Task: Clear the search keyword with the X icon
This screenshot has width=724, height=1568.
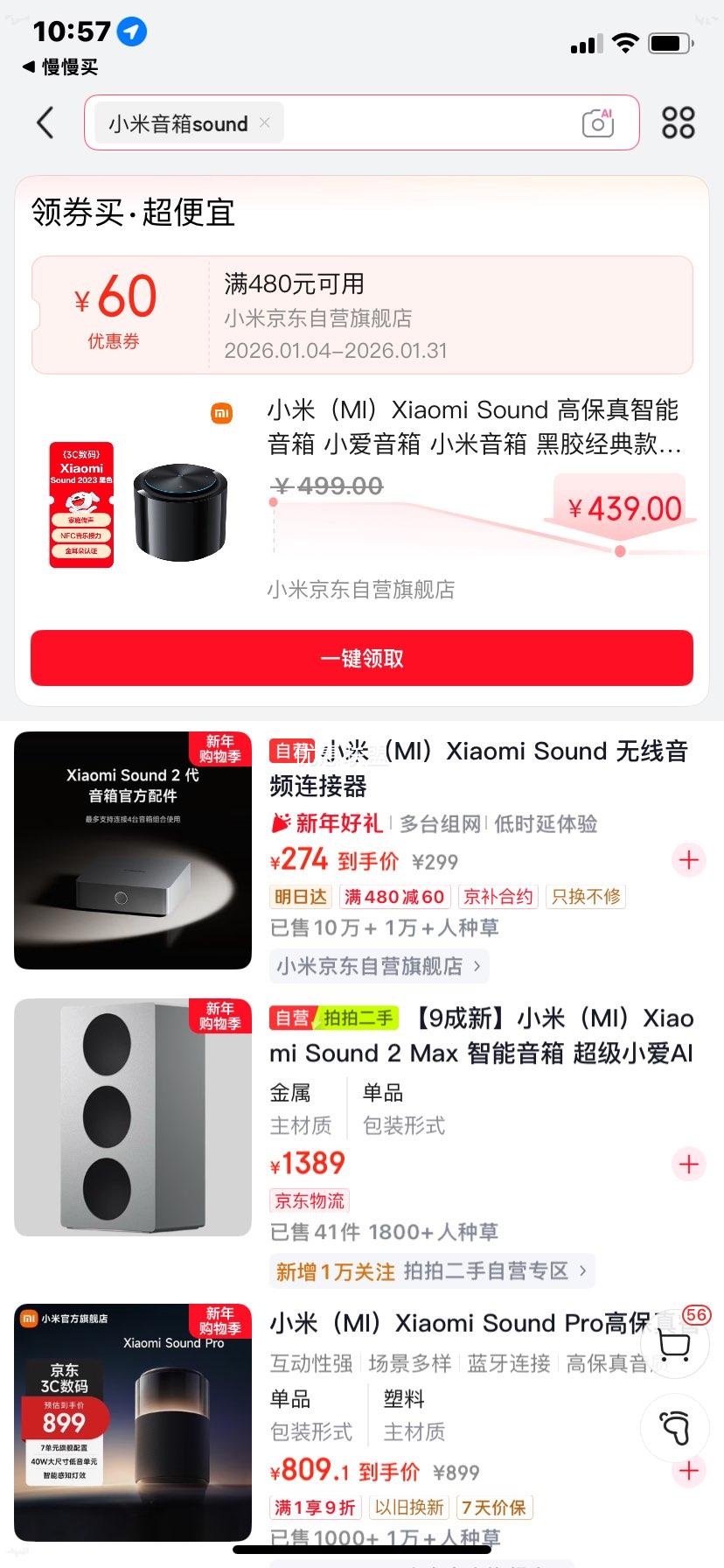Action: [x=264, y=122]
